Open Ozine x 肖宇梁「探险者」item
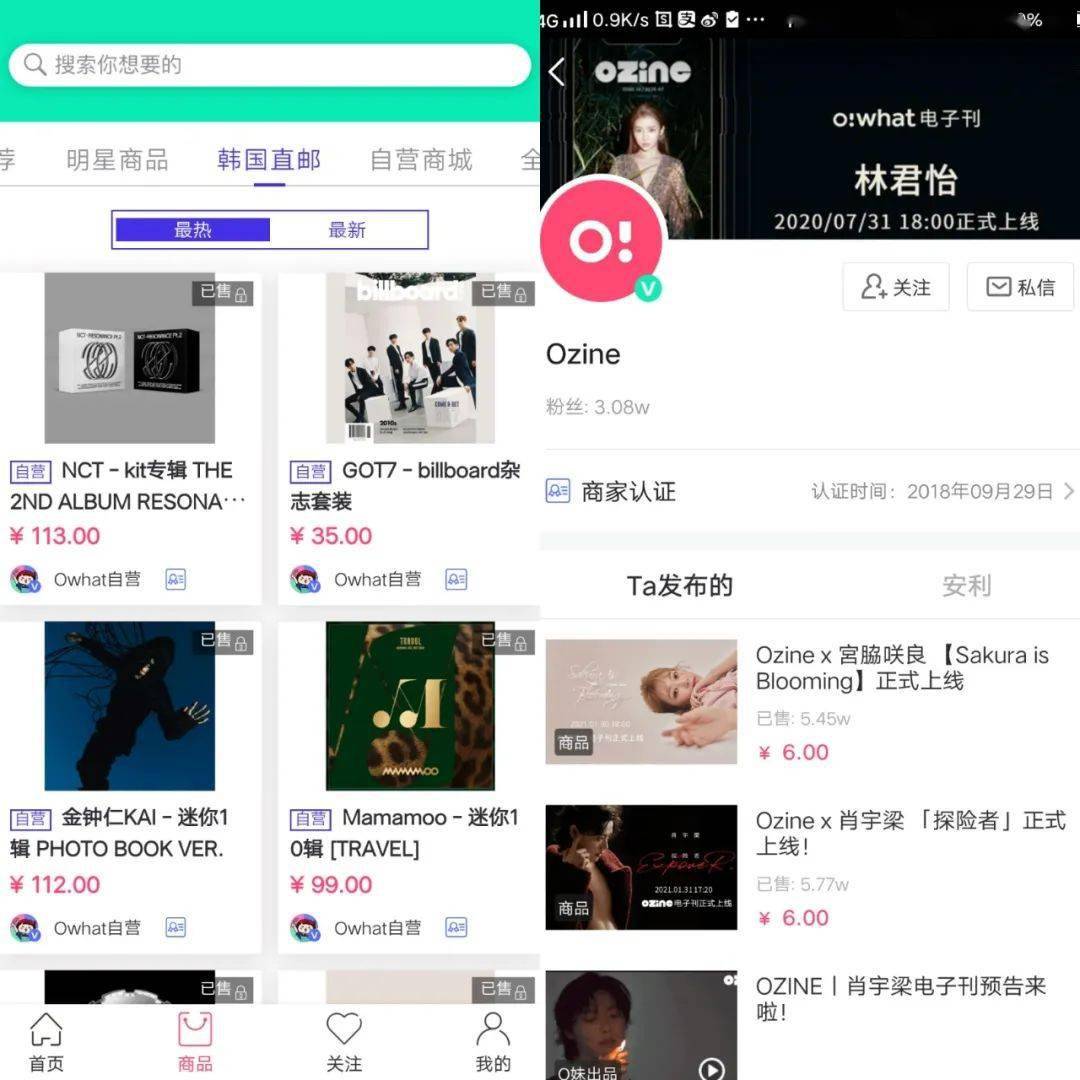 click(810, 866)
